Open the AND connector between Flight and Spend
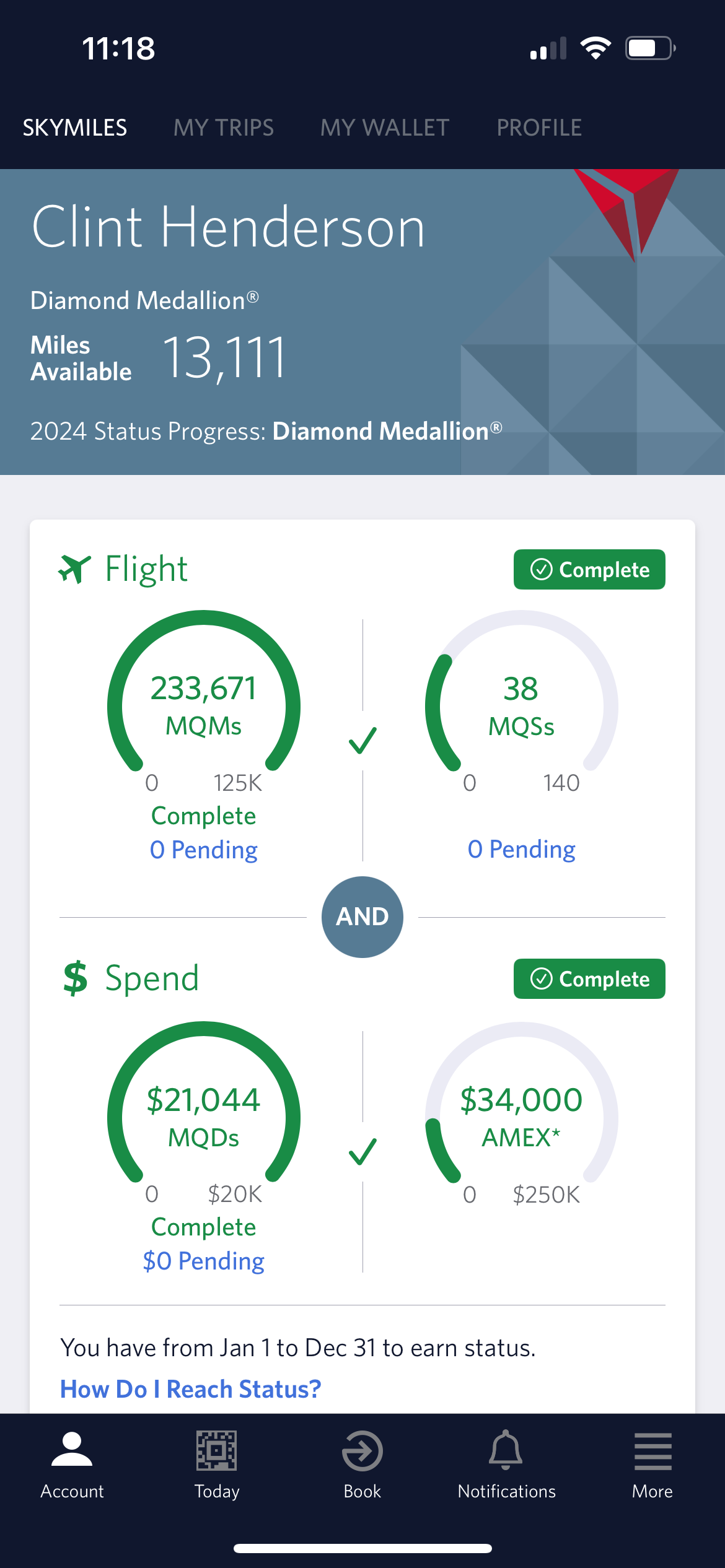The height and width of the screenshot is (1568, 725). [x=362, y=917]
